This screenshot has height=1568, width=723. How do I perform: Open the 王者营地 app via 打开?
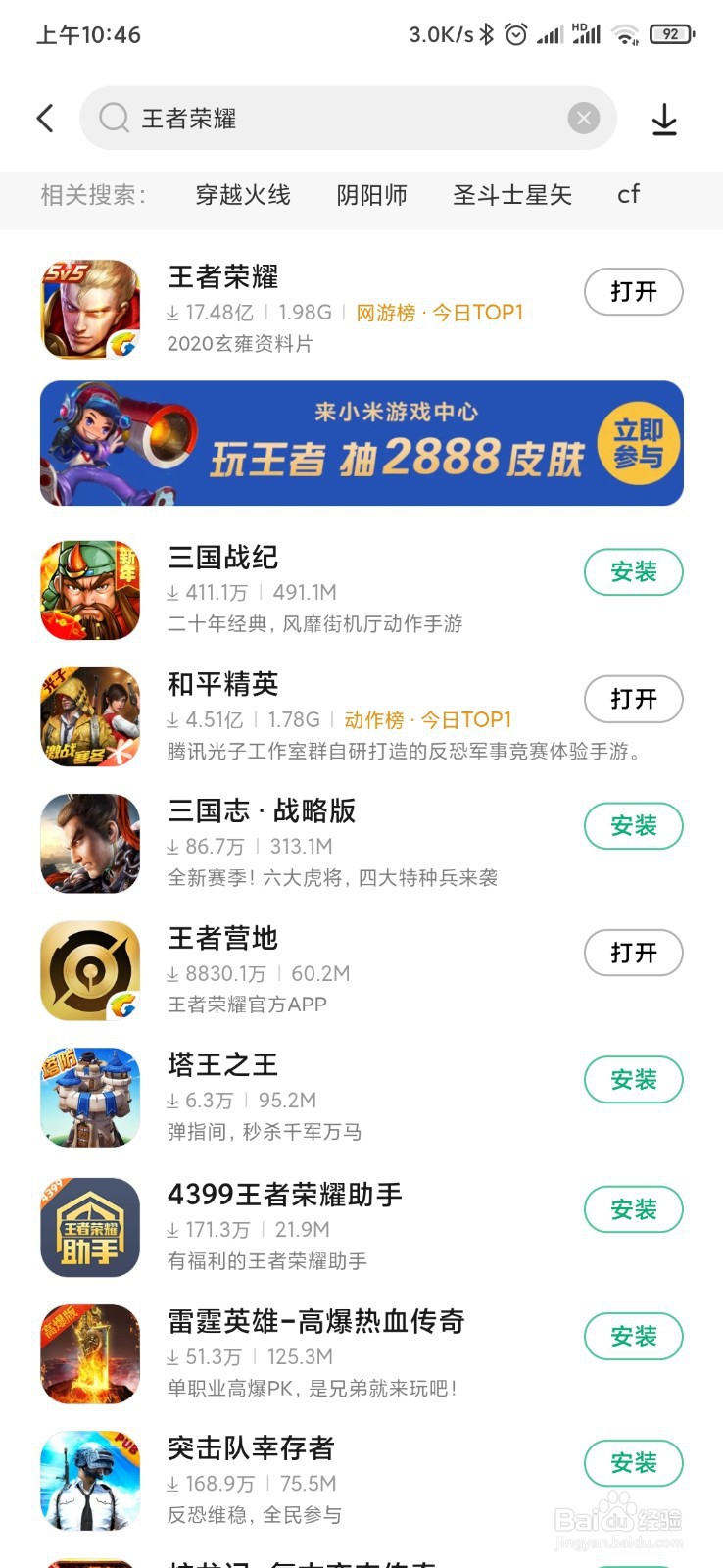tap(633, 954)
